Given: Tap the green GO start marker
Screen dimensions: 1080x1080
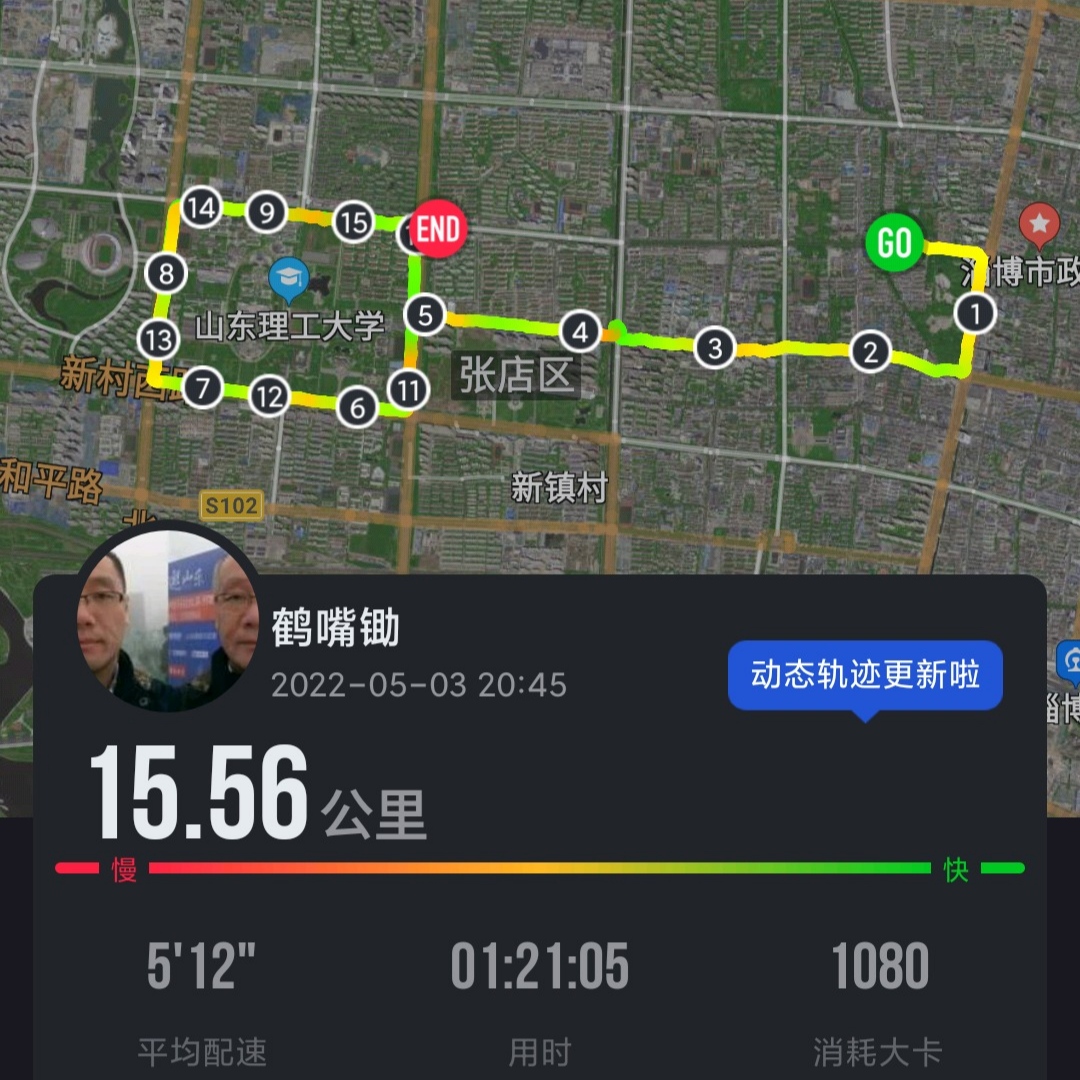Looking at the screenshot, I should click(893, 243).
